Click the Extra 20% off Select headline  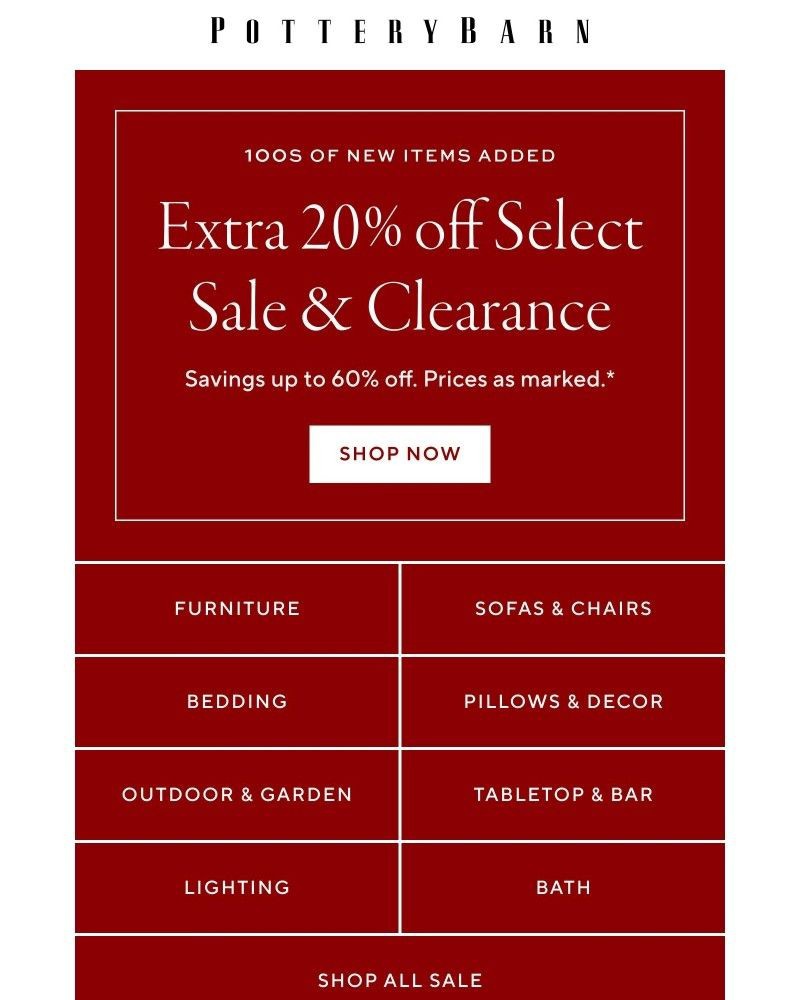pyautogui.click(x=399, y=229)
